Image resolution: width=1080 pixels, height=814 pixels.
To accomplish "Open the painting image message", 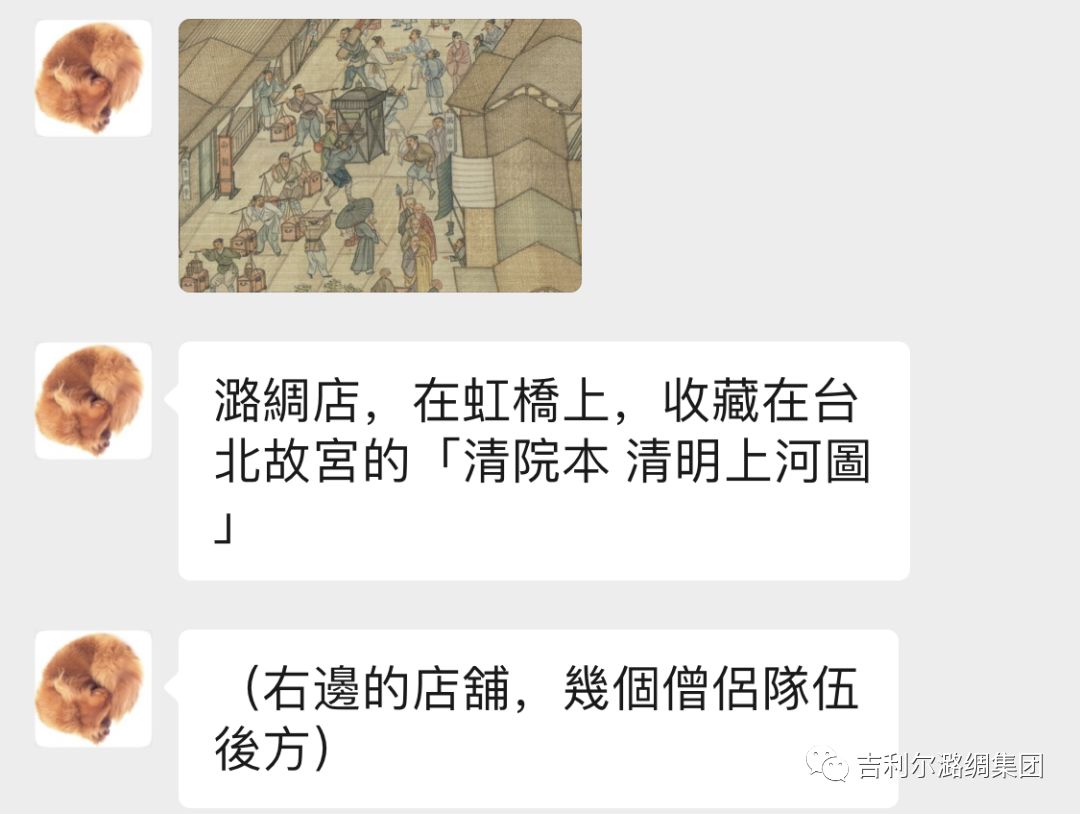I will pyautogui.click(x=380, y=156).
